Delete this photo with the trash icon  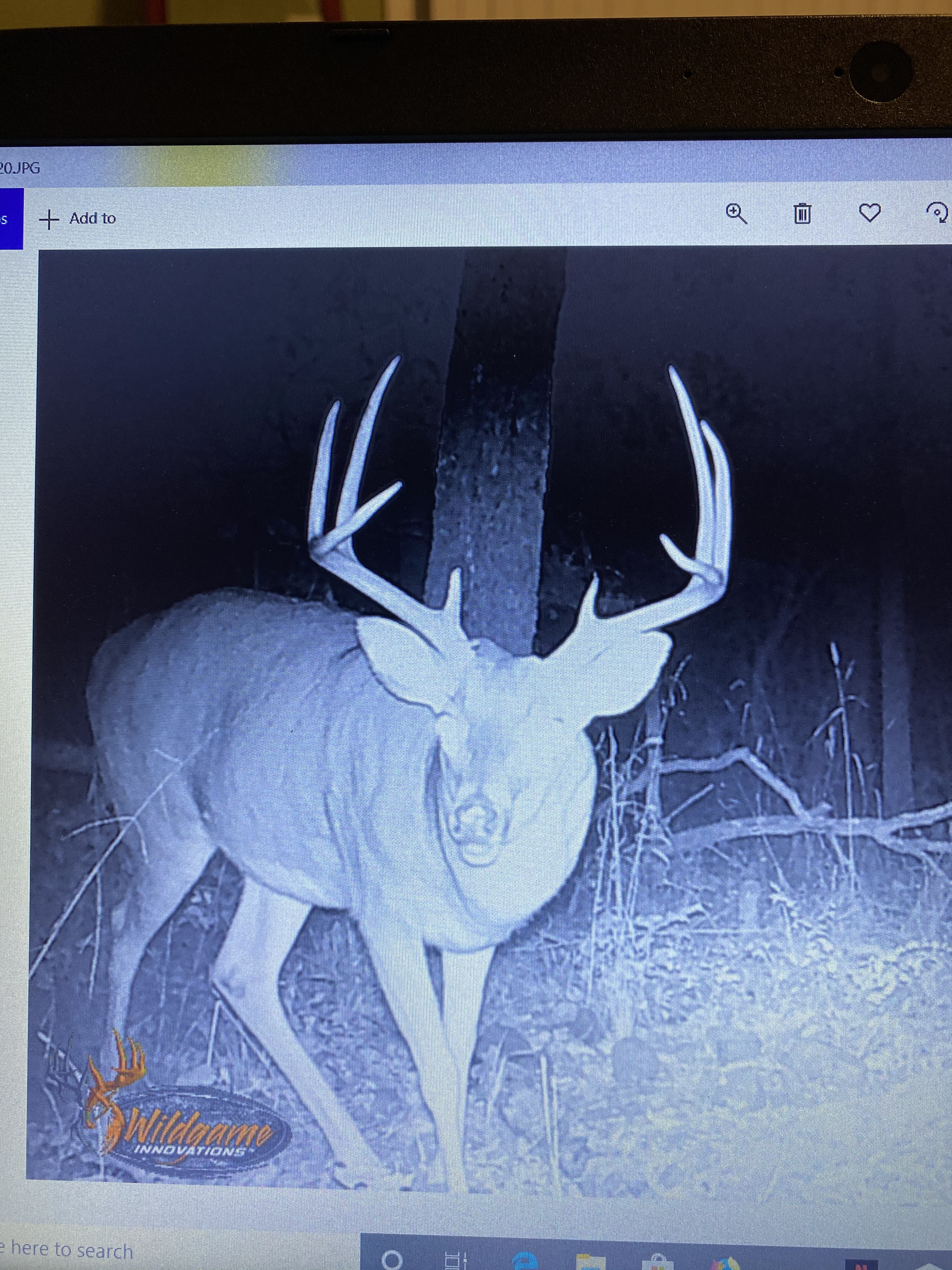coord(802,214)
